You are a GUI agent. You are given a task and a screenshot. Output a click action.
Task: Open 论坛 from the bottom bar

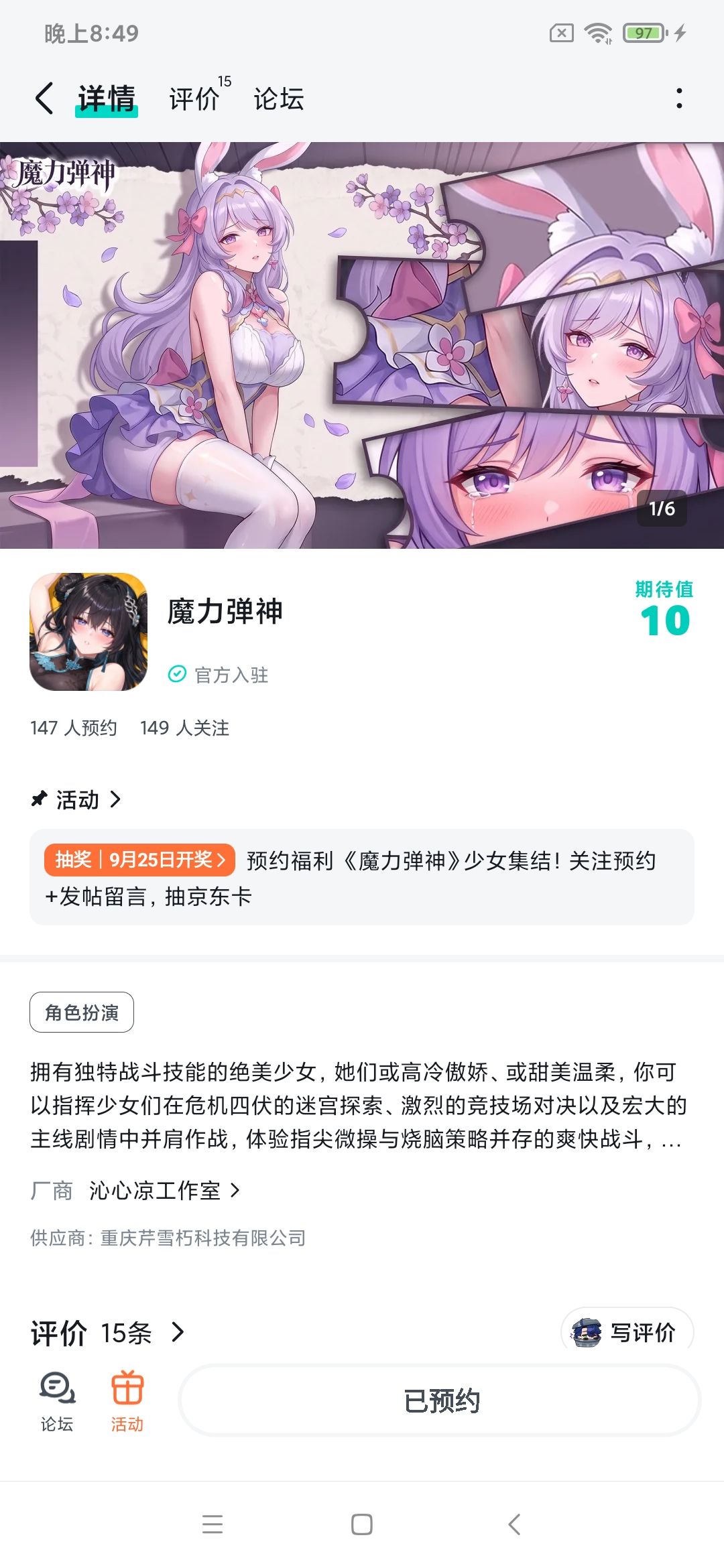click(x=57, y=1402)
